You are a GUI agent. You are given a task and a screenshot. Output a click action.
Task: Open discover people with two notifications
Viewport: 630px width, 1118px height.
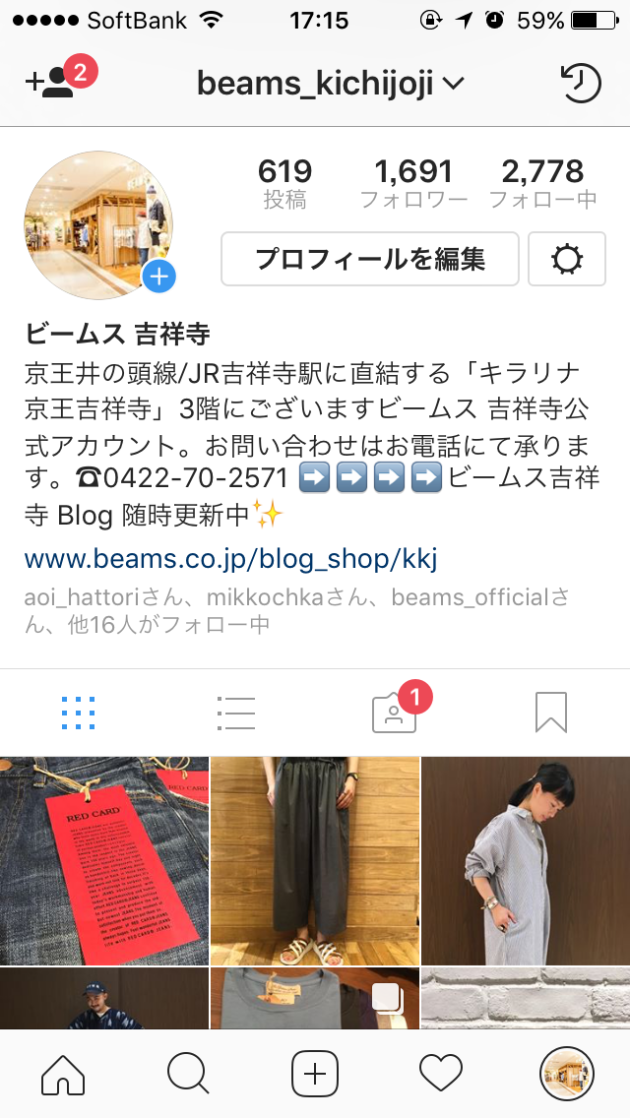click(x=55, y=82)
